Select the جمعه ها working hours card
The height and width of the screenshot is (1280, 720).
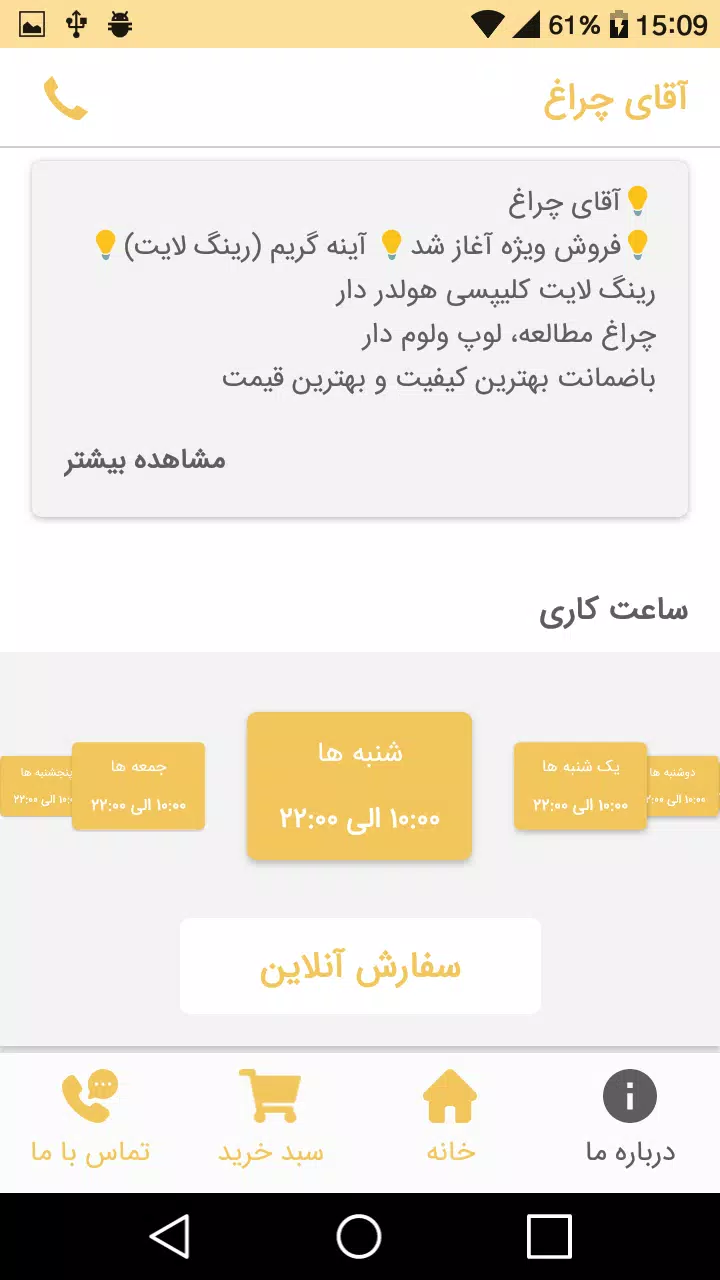pyautogui.click(x=138, y=786)
